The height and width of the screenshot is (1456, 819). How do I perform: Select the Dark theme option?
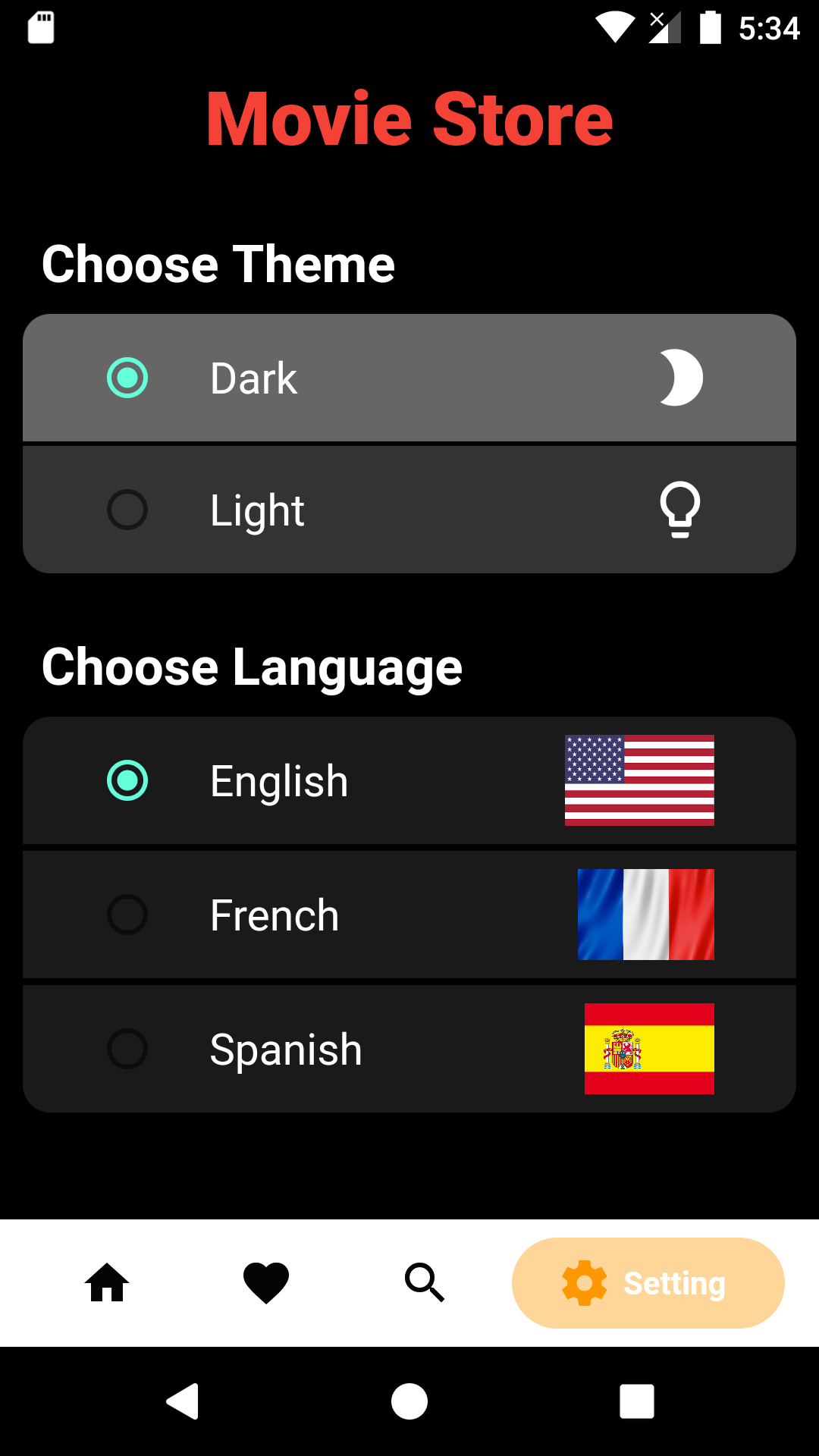pos(409,378)
